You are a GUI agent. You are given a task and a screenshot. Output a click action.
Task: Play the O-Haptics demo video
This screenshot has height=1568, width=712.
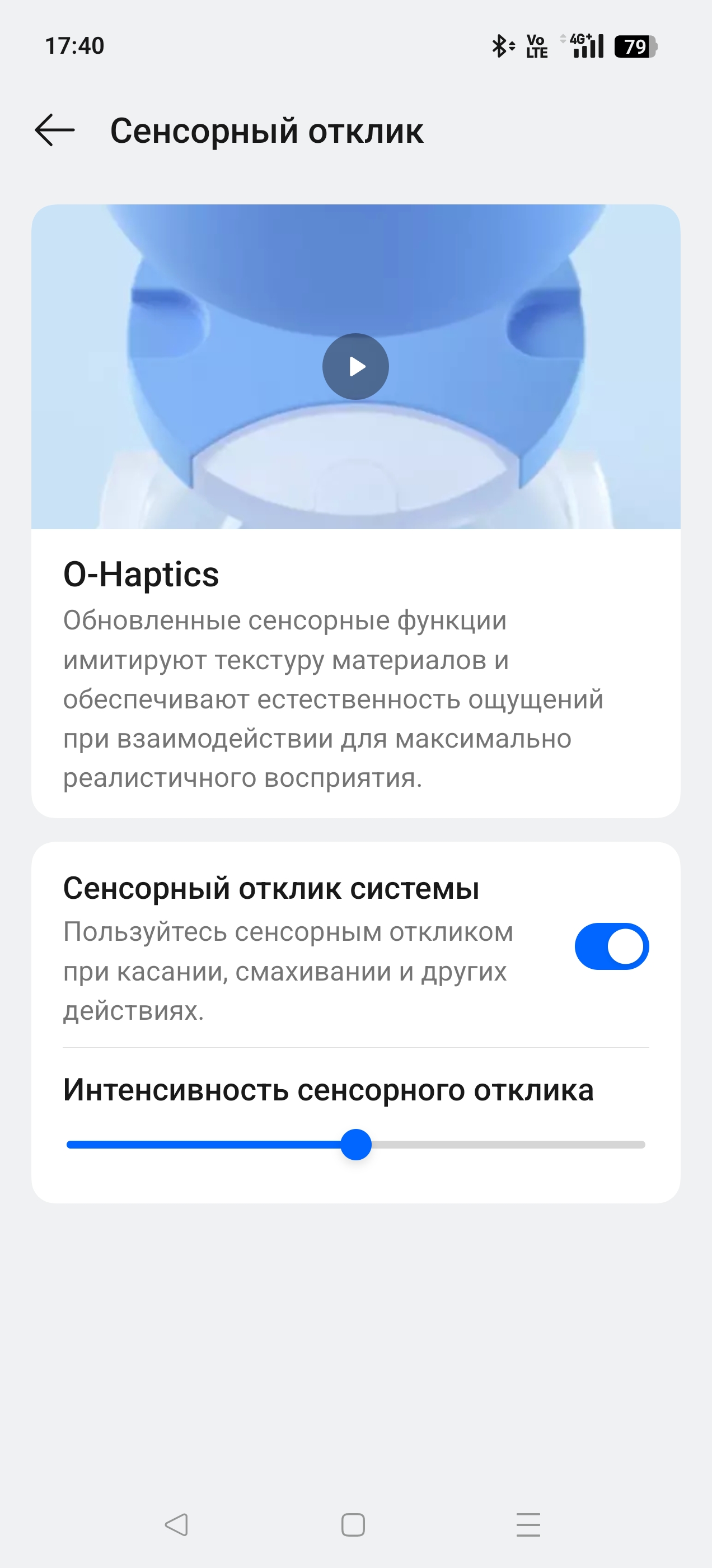coord(355,366)
